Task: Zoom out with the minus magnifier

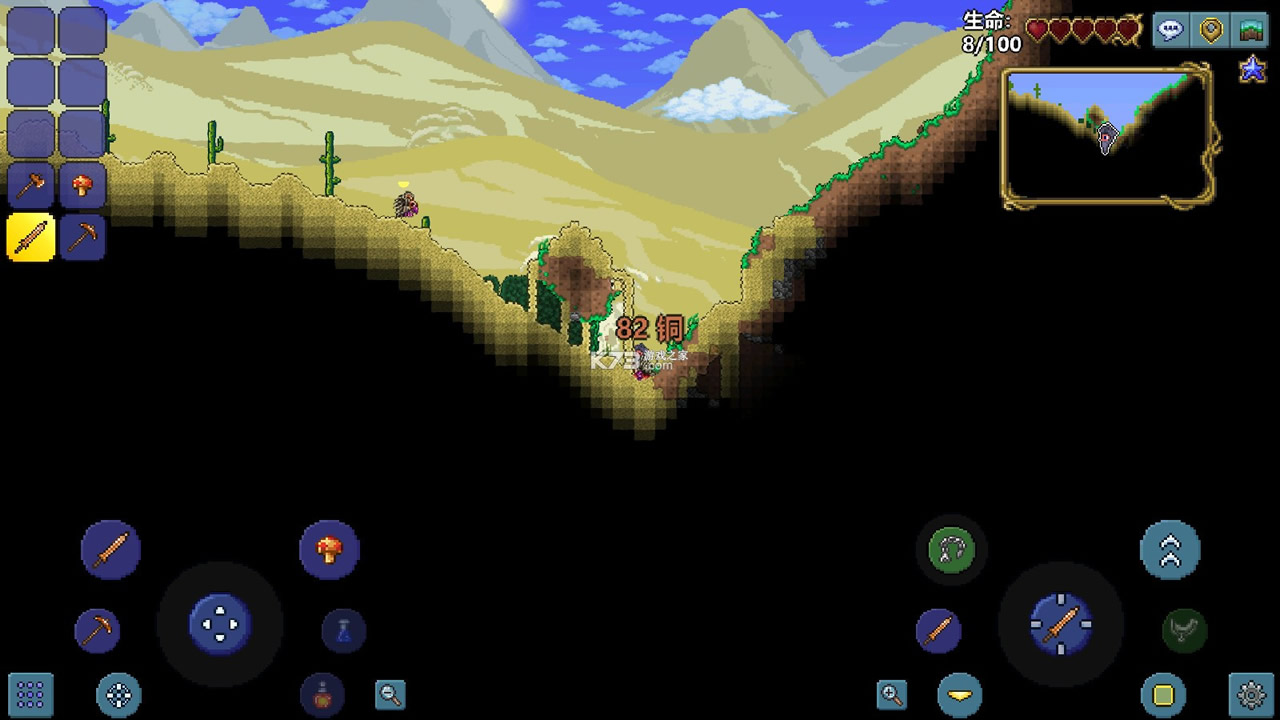Action: tap(390, 694)
